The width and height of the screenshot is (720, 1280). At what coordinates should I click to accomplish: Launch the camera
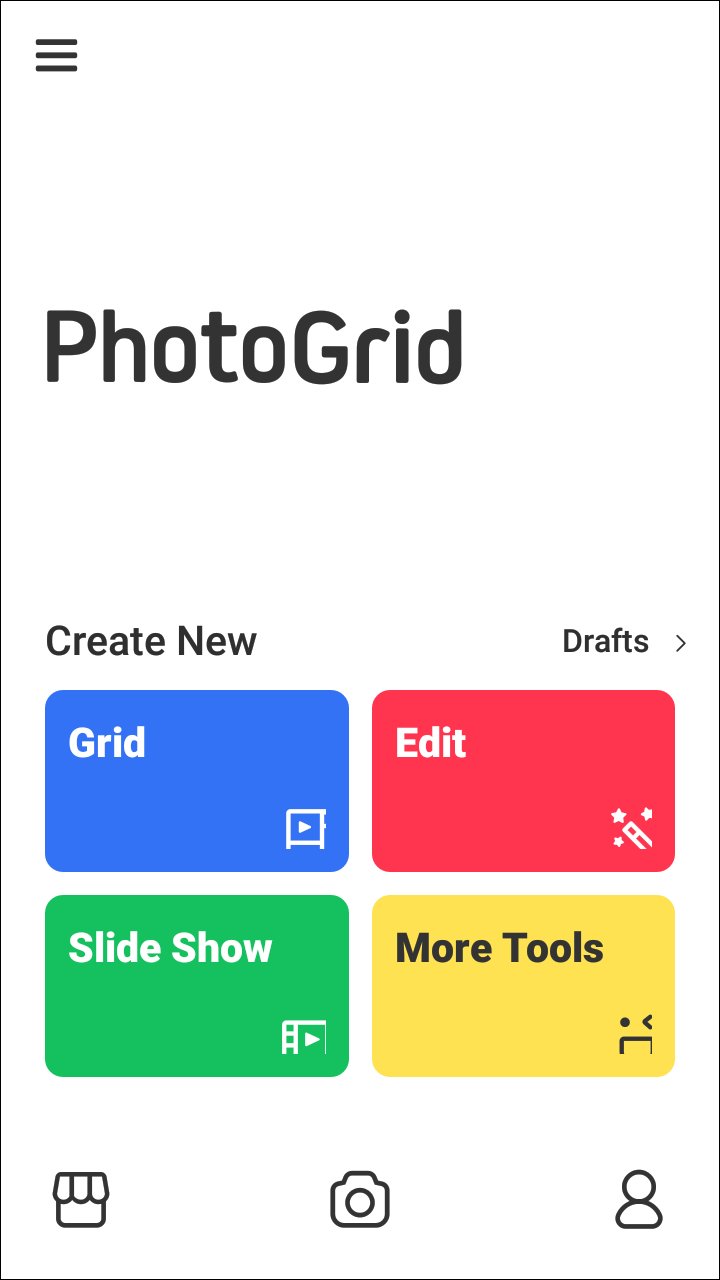pos(360,1199)
